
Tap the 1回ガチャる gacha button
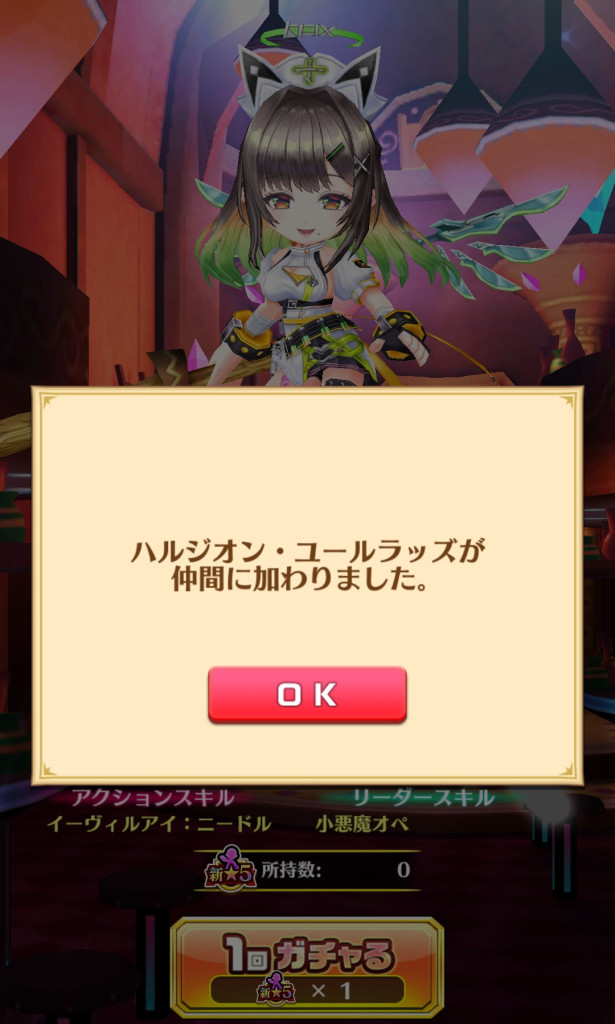(x=307, y=966)
